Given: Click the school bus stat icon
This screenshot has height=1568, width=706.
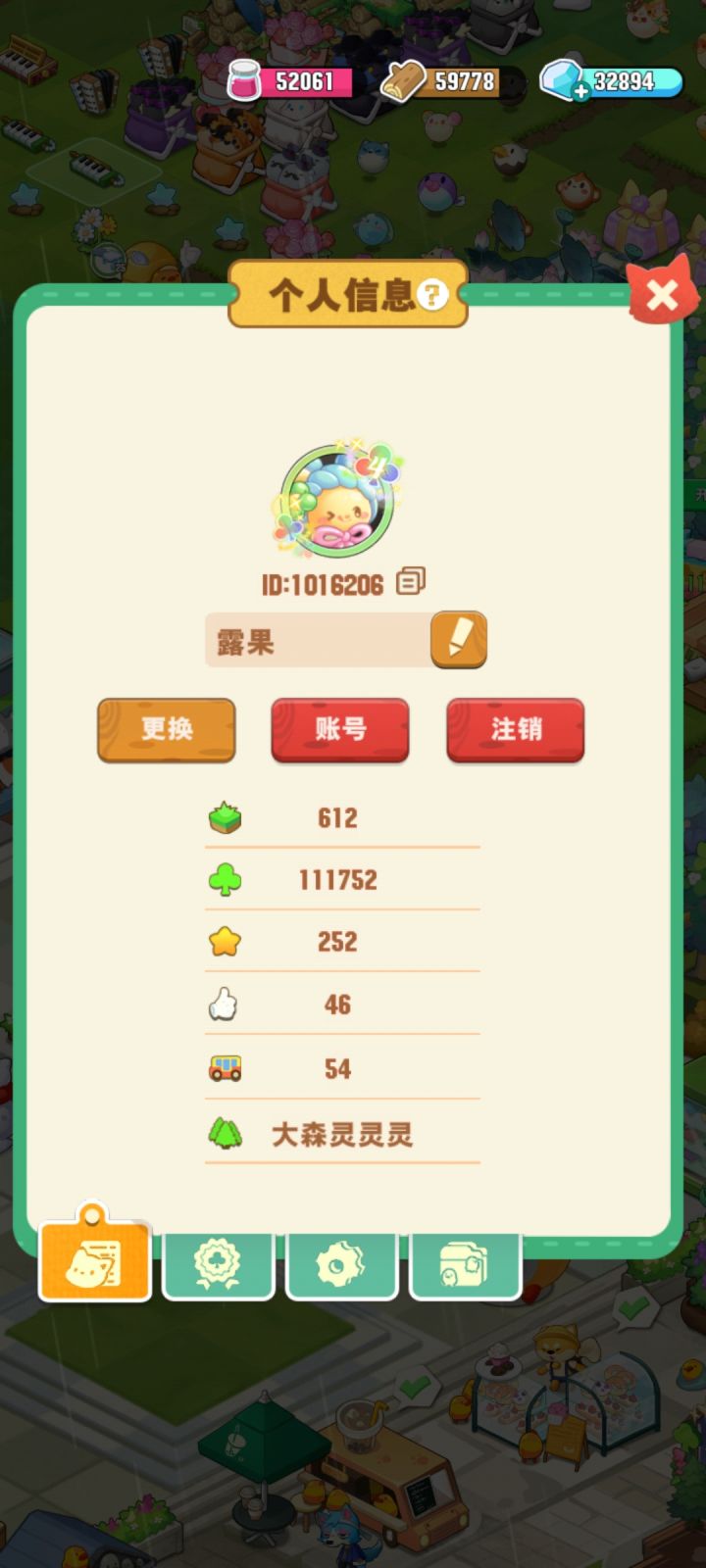Looking at the screenshot, I should coord(227,1068).
